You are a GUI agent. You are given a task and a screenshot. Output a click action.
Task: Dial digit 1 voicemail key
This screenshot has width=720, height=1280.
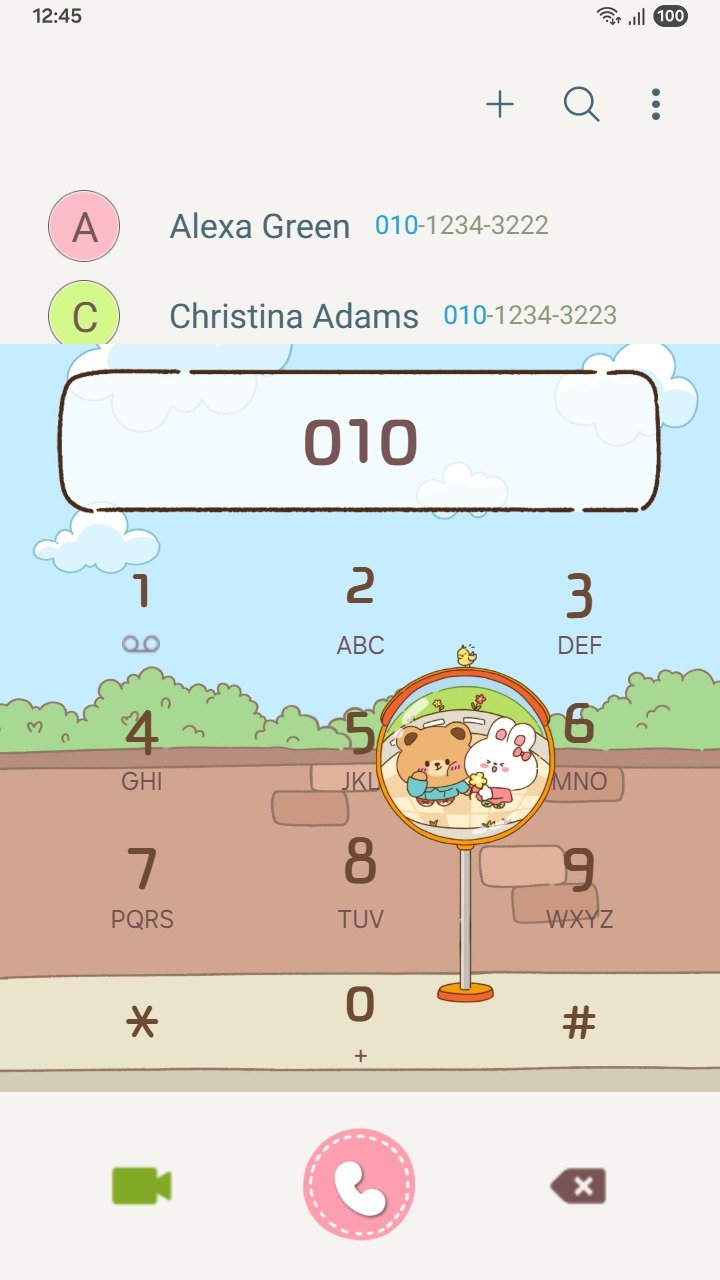coord(141,610)
